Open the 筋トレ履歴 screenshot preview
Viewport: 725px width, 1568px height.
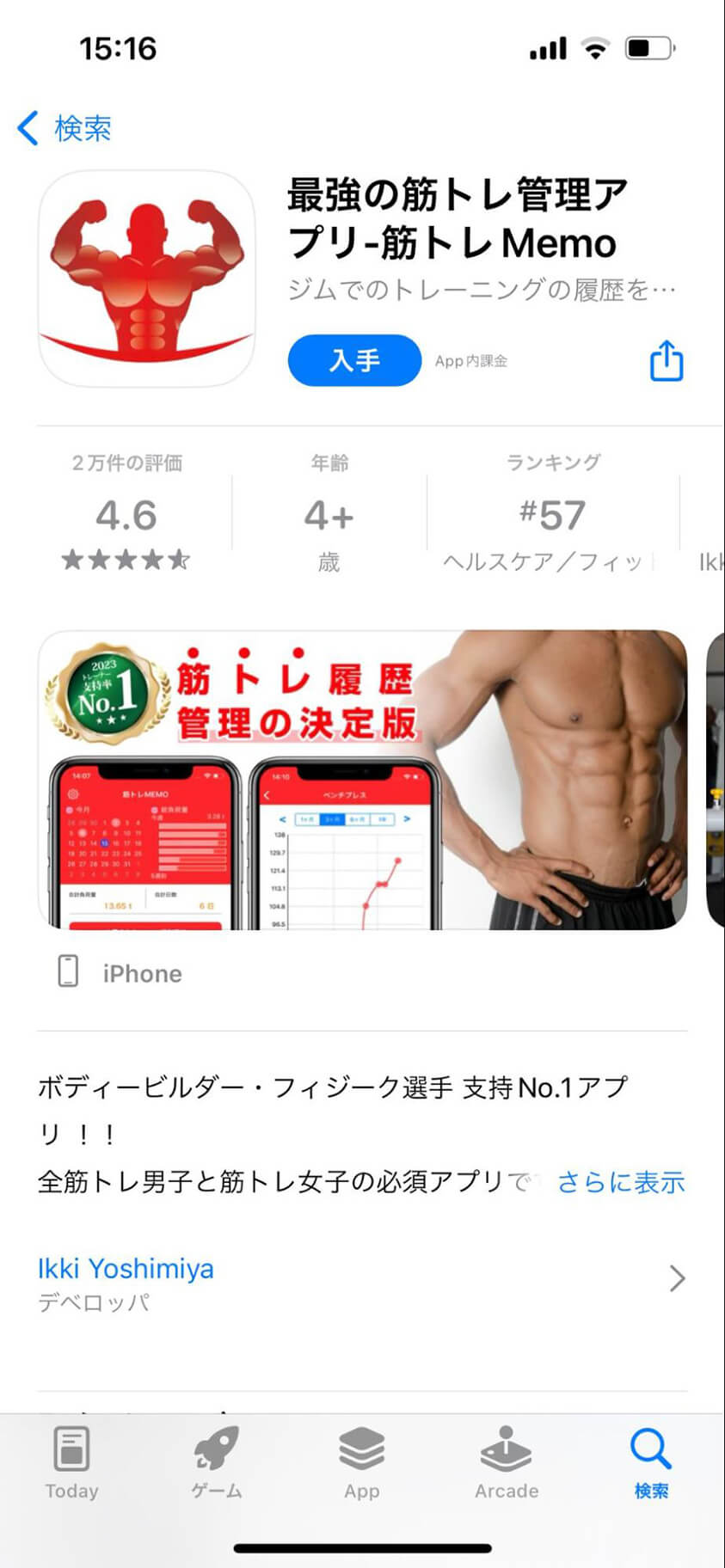click(362, 780)
